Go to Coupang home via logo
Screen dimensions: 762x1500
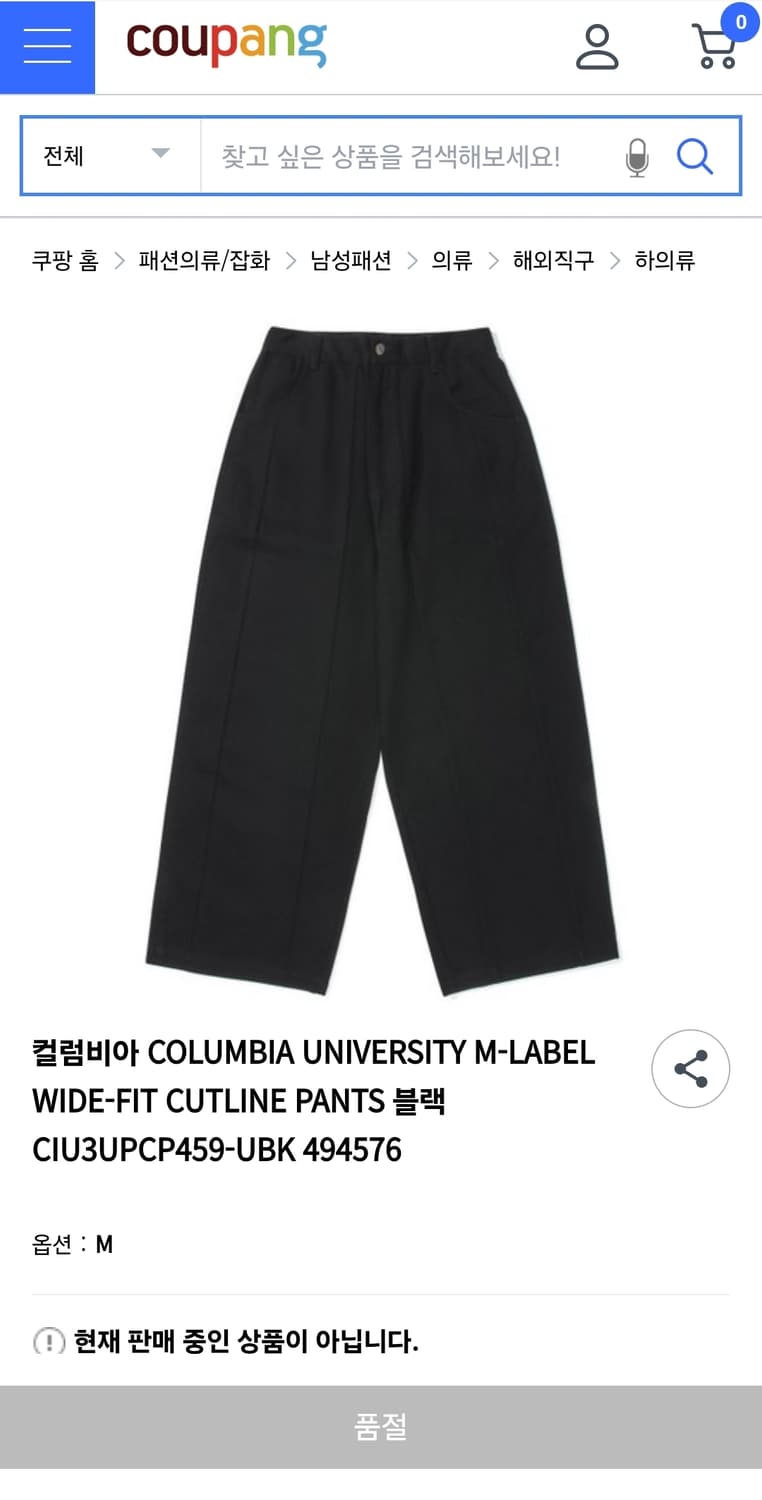tap(226, 44)
